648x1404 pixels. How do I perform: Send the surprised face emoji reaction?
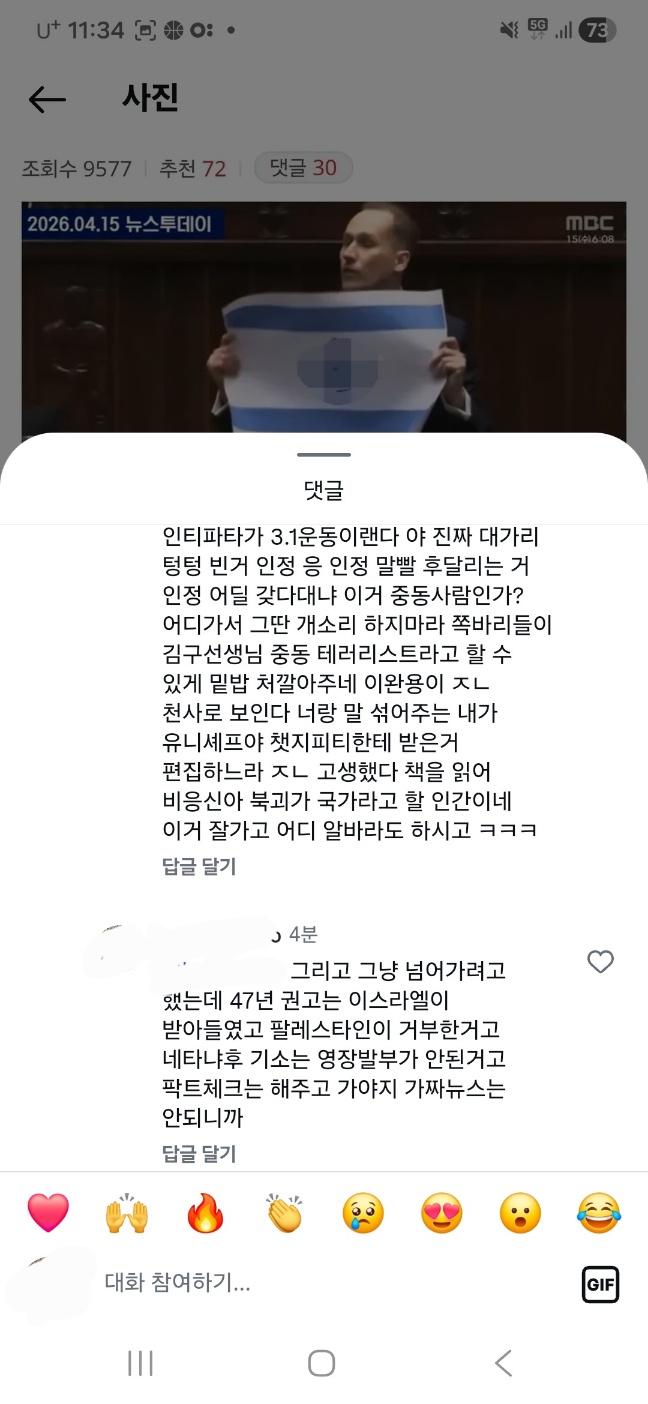coord(520,1213)
